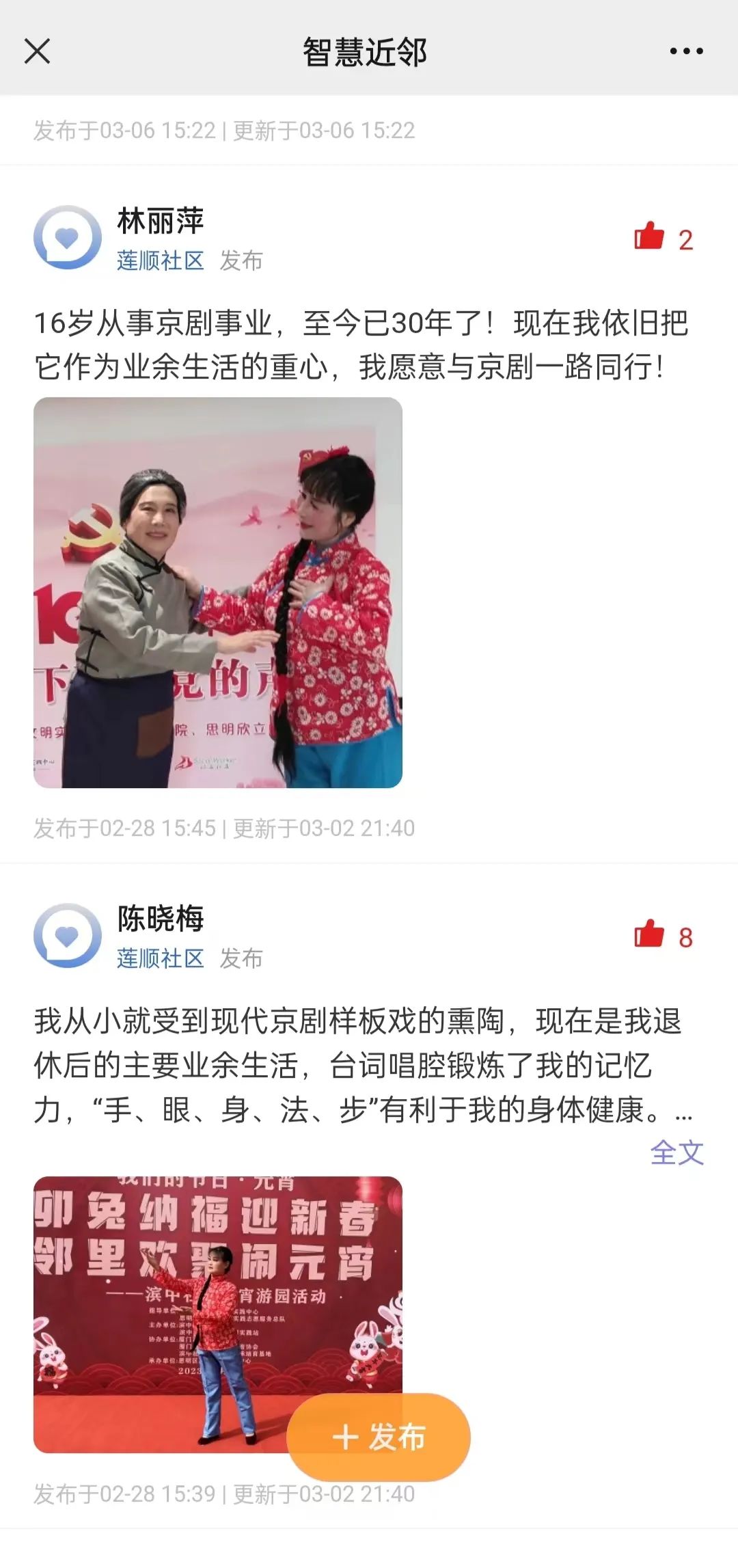This screenshot has width=738, height=1568.
Task: View 林丽萍's profile avatar
Action: tap(67, 238)
